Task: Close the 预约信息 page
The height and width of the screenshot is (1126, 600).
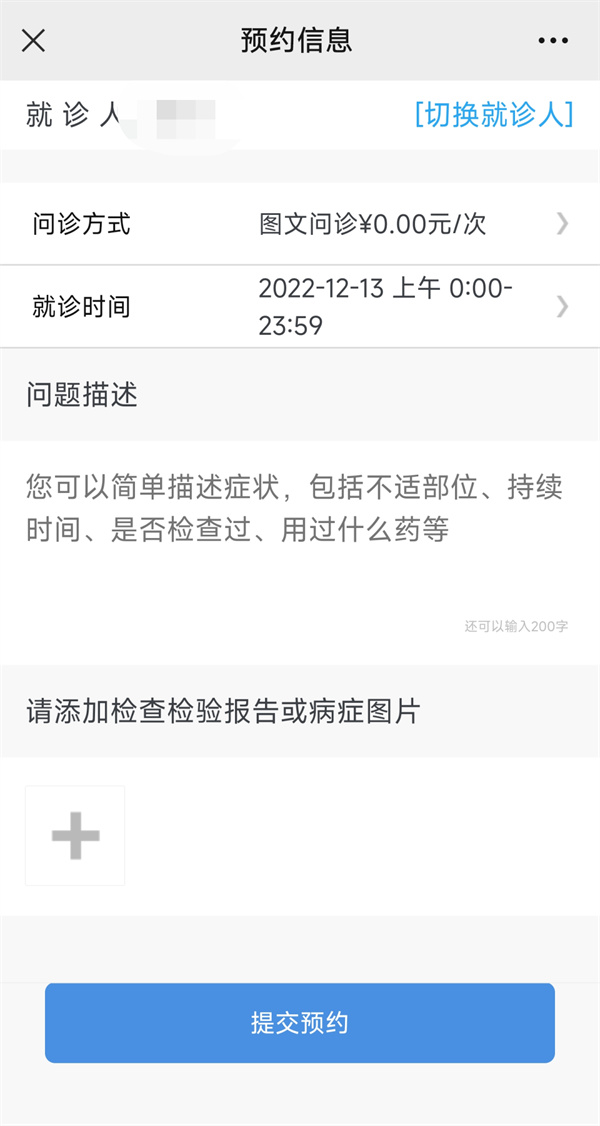Action: pos(34,41)
